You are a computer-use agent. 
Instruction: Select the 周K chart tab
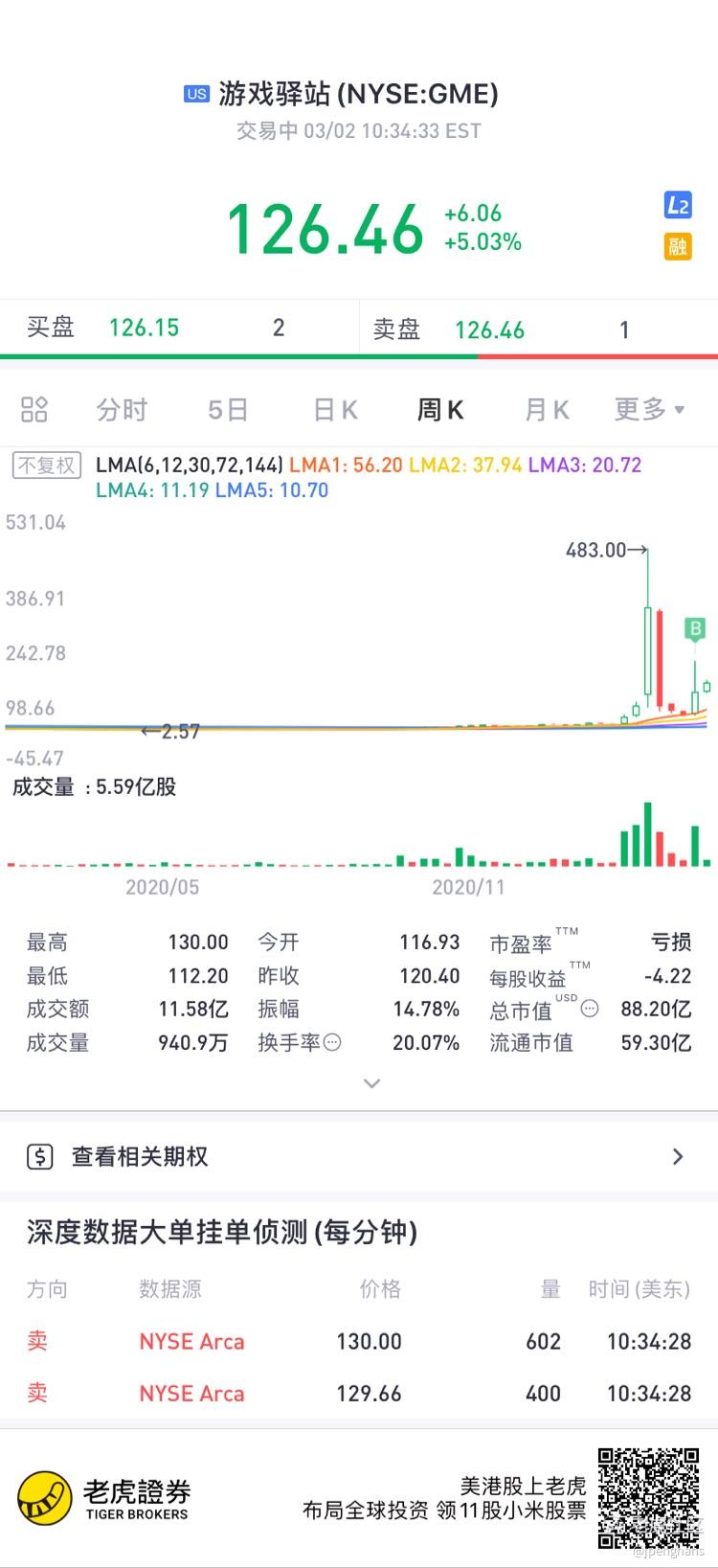click(x=440, y=410)
